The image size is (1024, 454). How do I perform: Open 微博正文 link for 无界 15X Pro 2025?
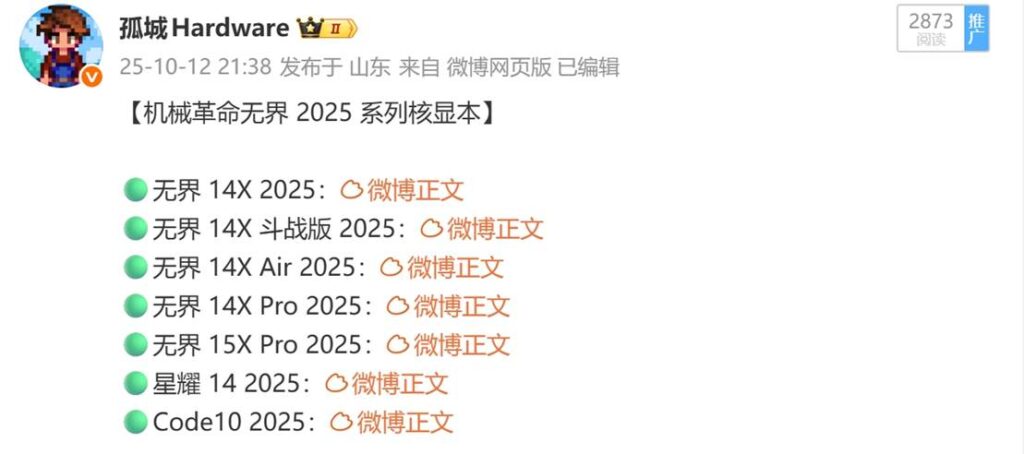tap(449, 345)
